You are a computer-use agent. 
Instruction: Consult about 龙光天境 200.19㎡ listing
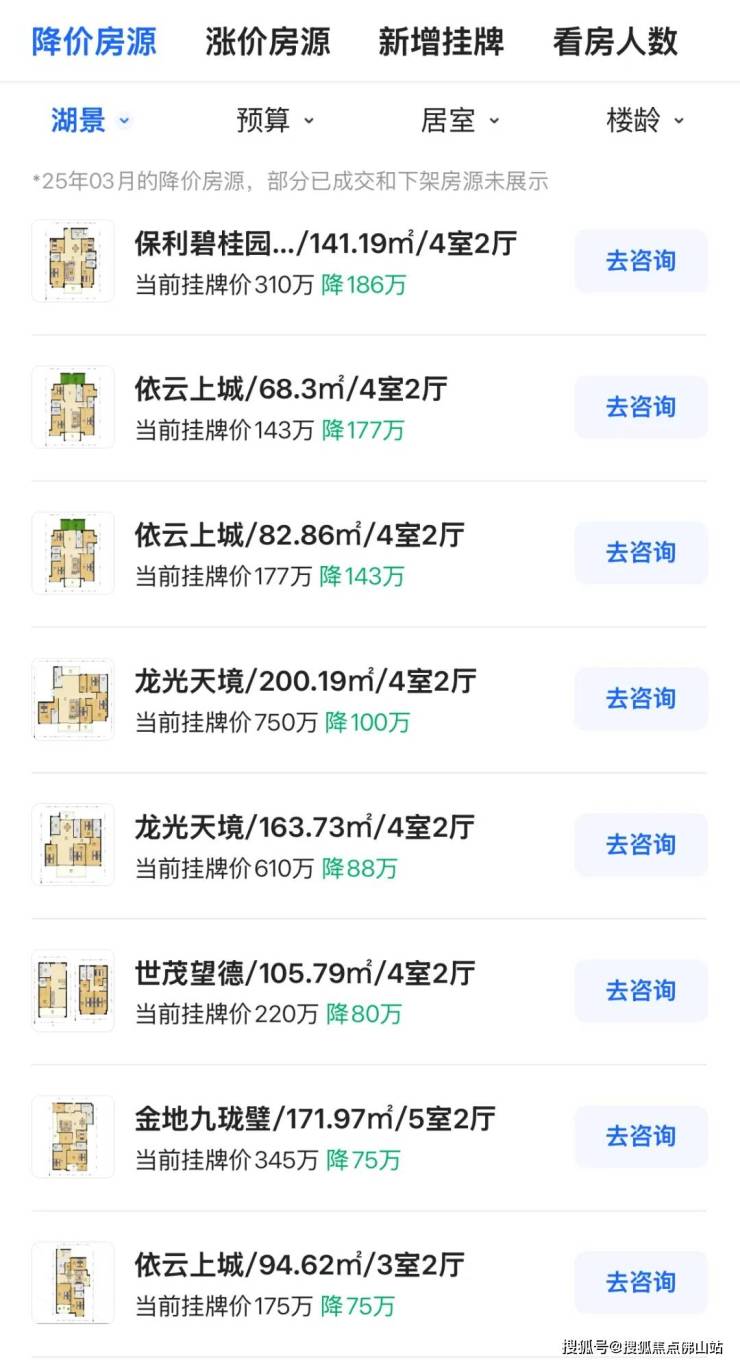point(641,699)
